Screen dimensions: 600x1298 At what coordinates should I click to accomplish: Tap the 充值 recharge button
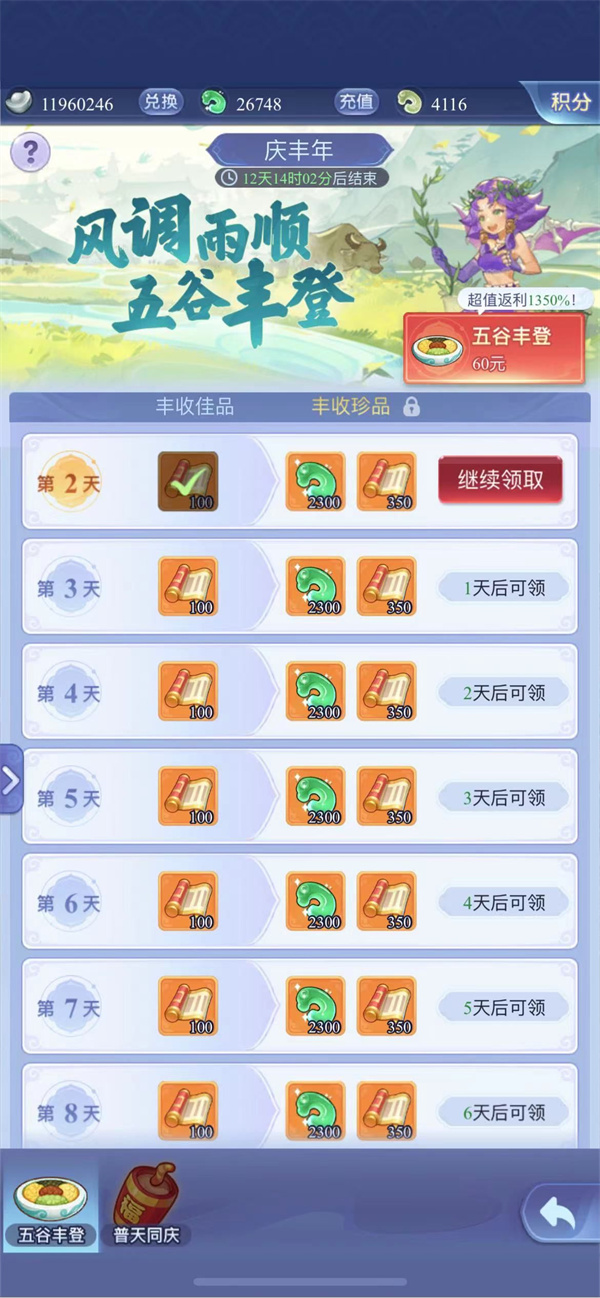click(356, 102)
